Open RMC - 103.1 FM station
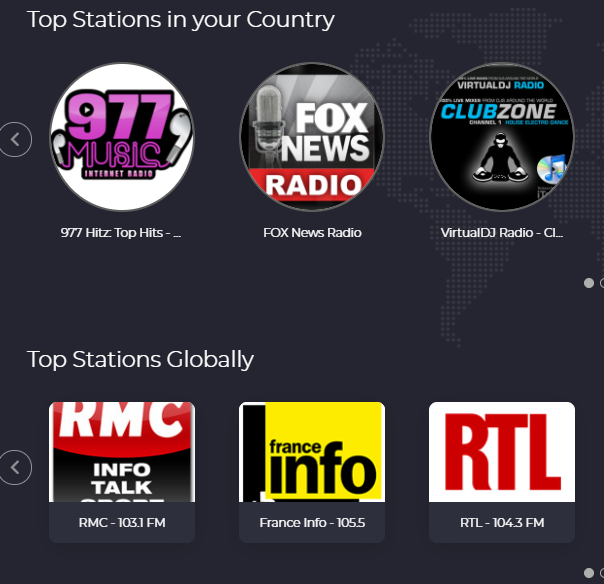Screen dimensions: 604x584 [x=121, y=471]
